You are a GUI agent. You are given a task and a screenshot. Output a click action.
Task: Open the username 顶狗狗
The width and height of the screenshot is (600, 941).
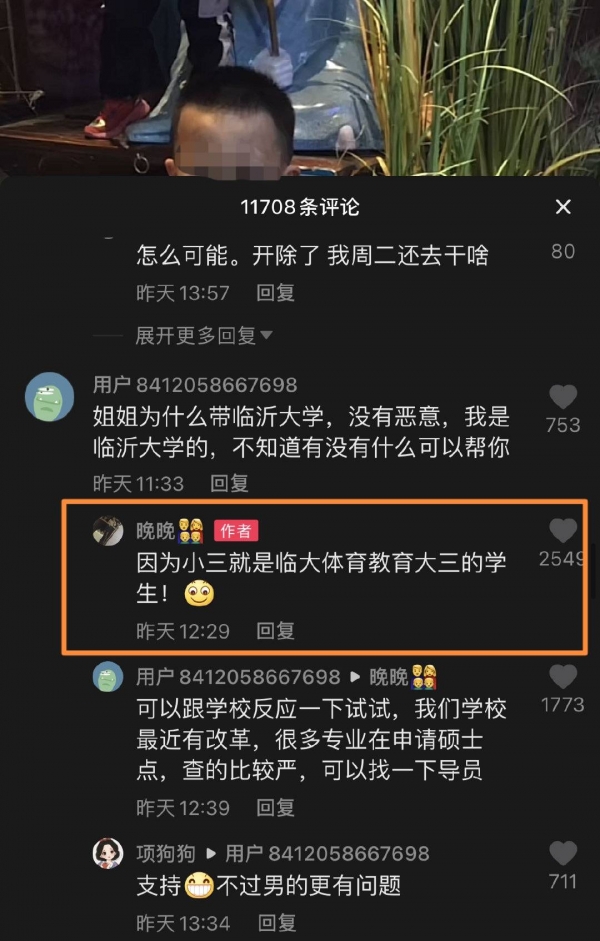point(166,853)
